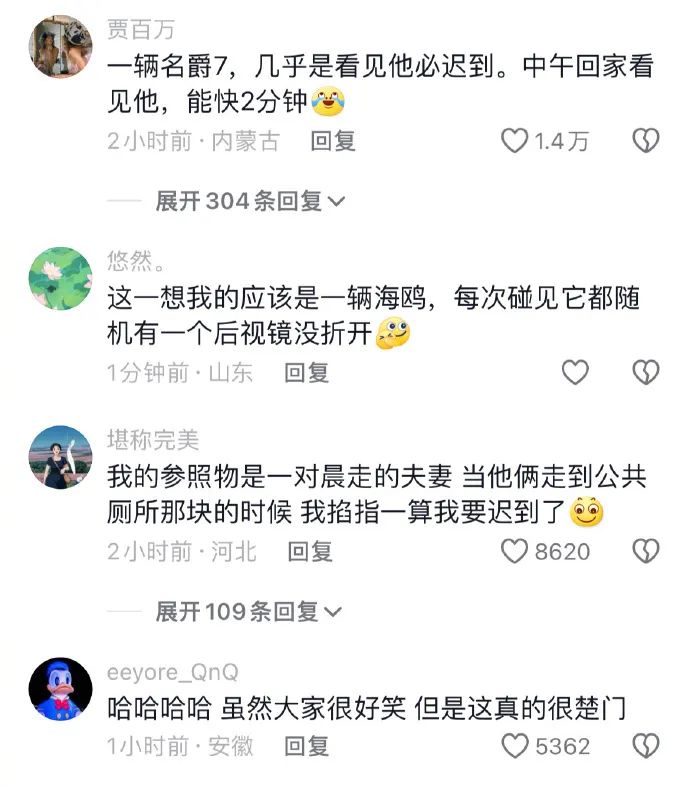Viewport: 690px width, 787px height.
Task: Like 贾百万's comment
Action: [x=514, y=141]
